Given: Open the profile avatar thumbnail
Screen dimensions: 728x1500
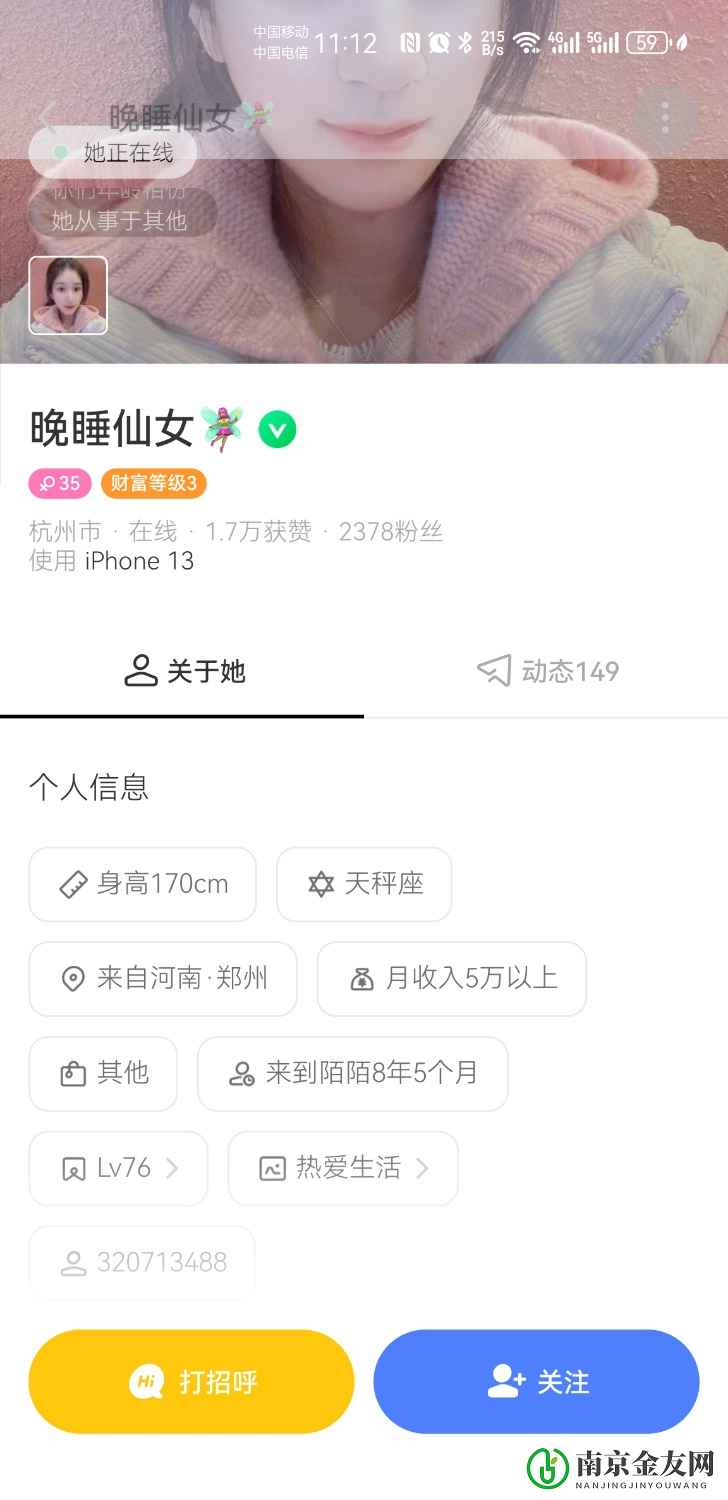Looking at the screenshot, I should pos(67,294).
